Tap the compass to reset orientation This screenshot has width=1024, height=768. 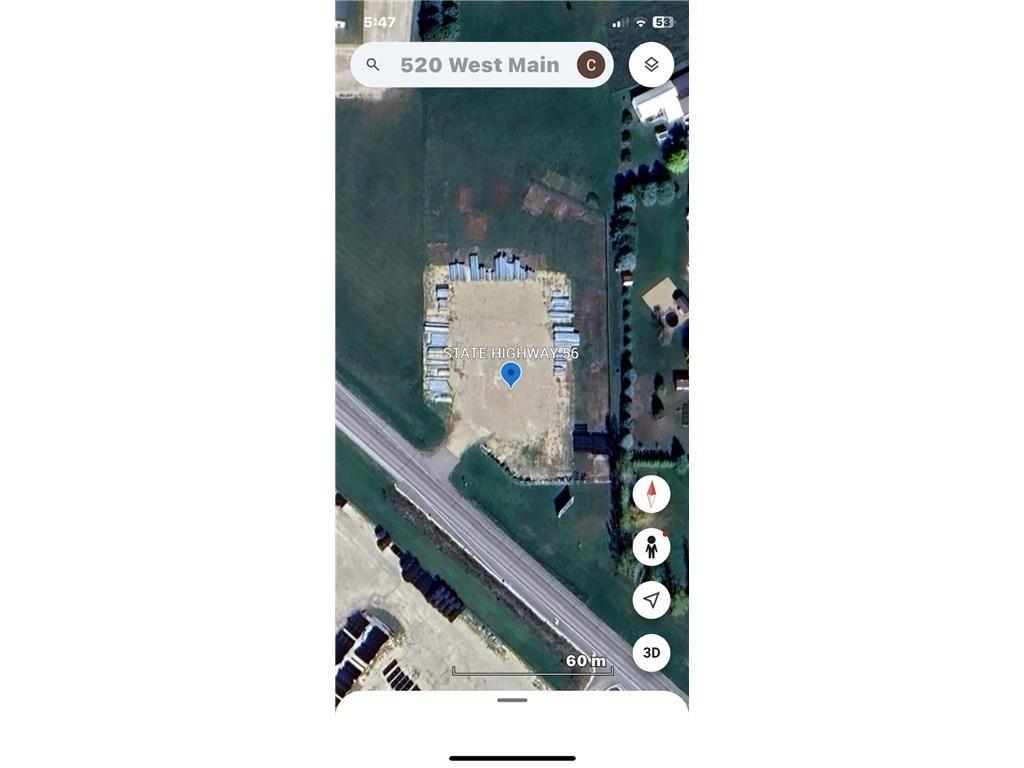coord(651,494)
